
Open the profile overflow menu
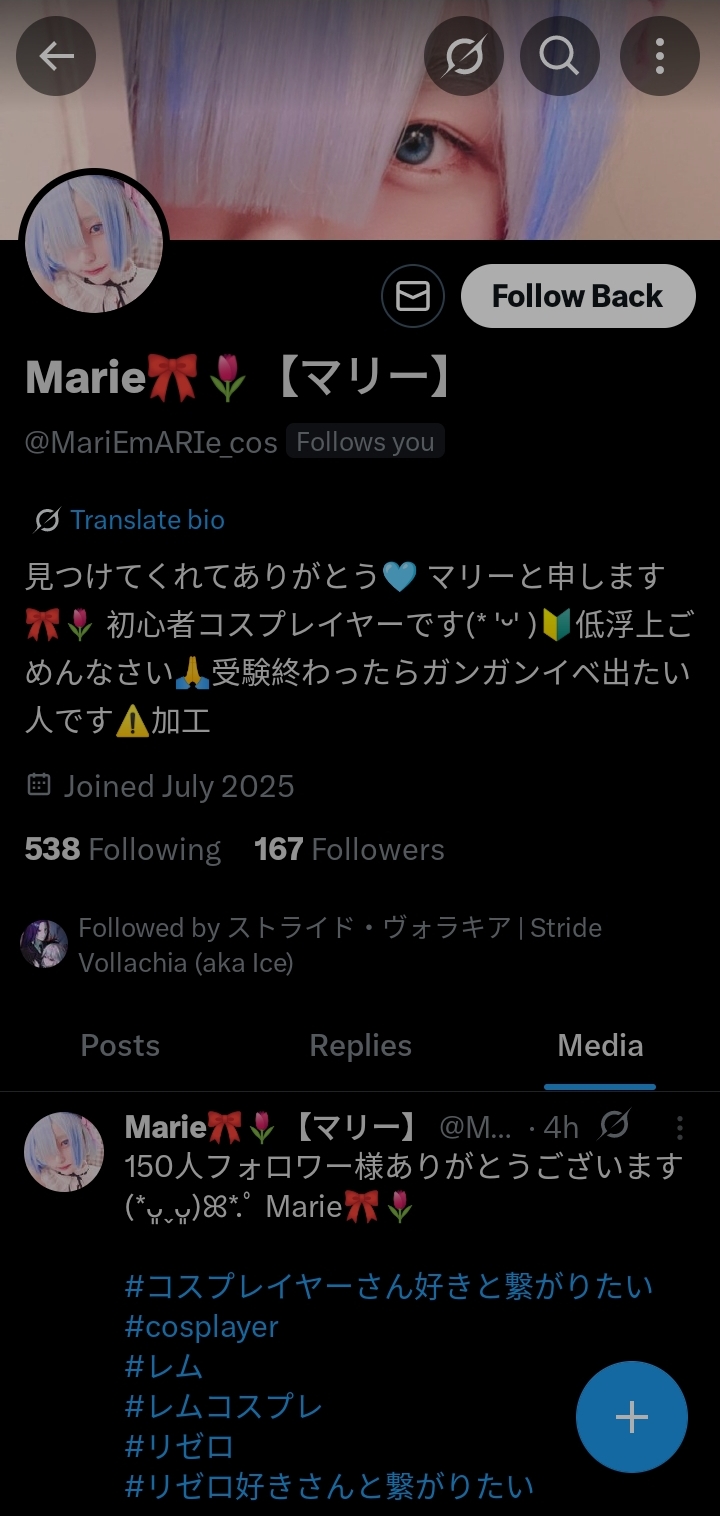pyautogui.click(x=659, y=56)
